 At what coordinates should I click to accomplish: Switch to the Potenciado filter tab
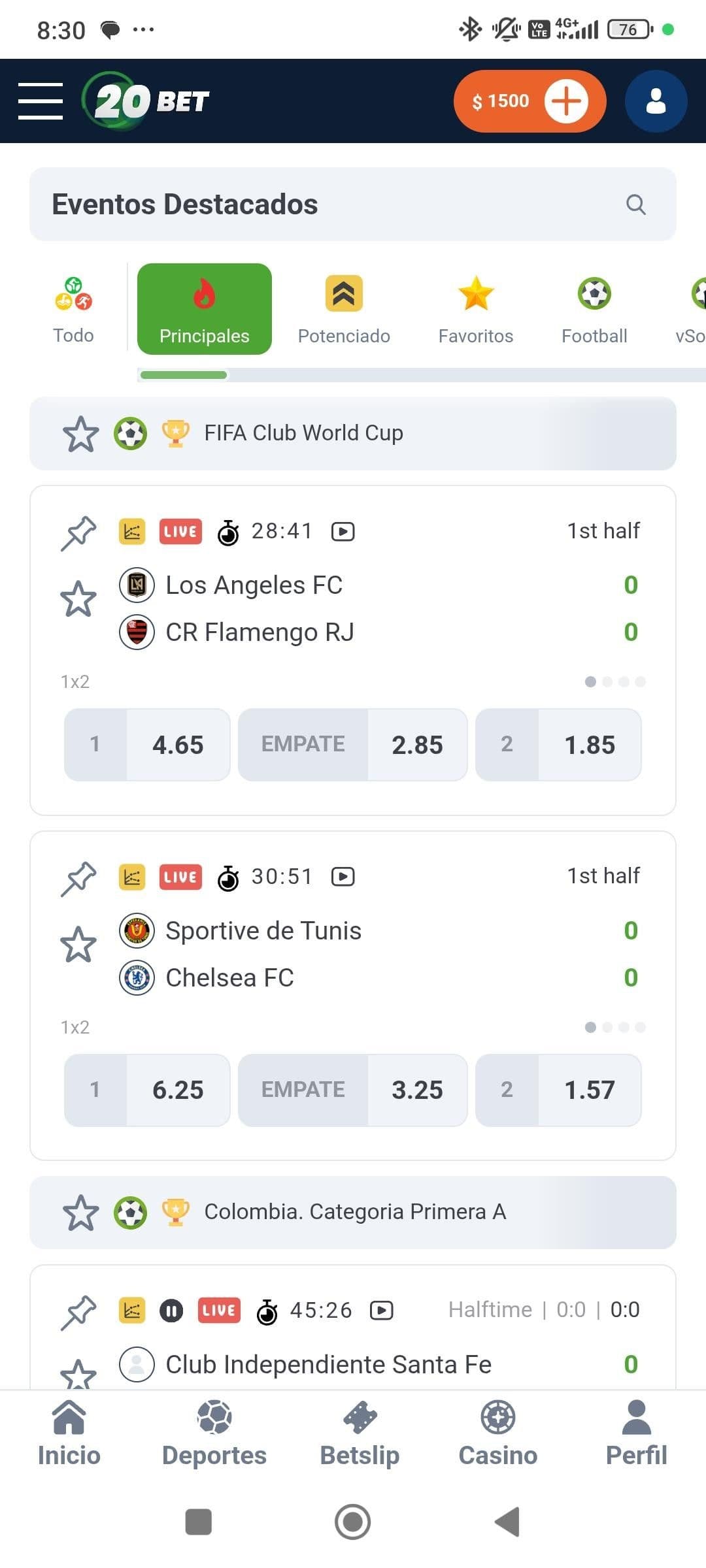[343, 307]
